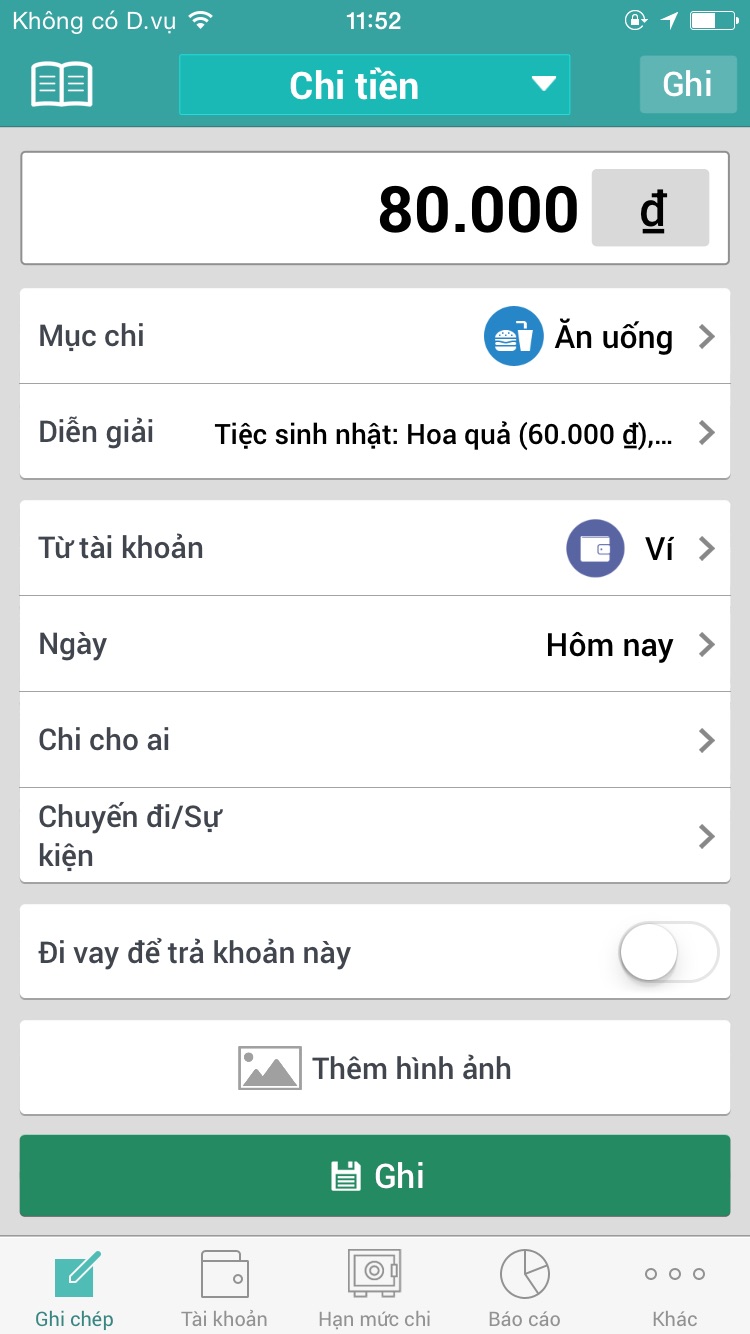750x1334 pixels.
Task: Tap the Ghi button in the top bar
Action: pos(688,84)
